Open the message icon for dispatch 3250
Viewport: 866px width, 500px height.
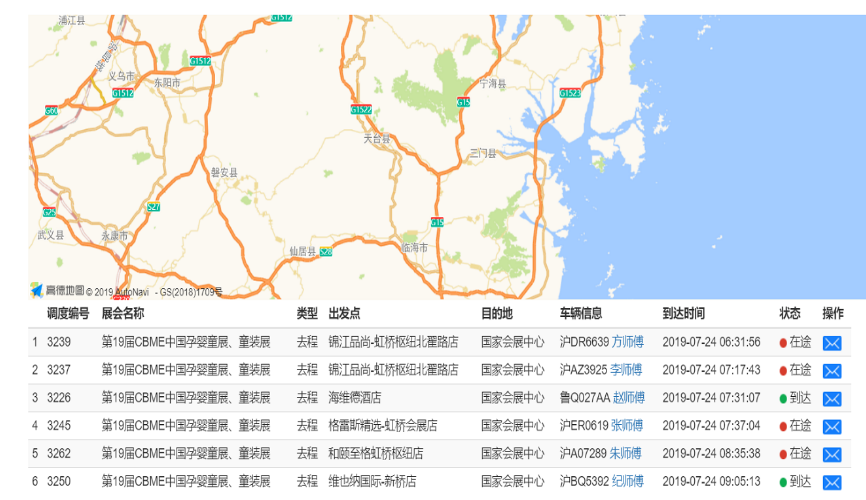(x=832, y=483)
